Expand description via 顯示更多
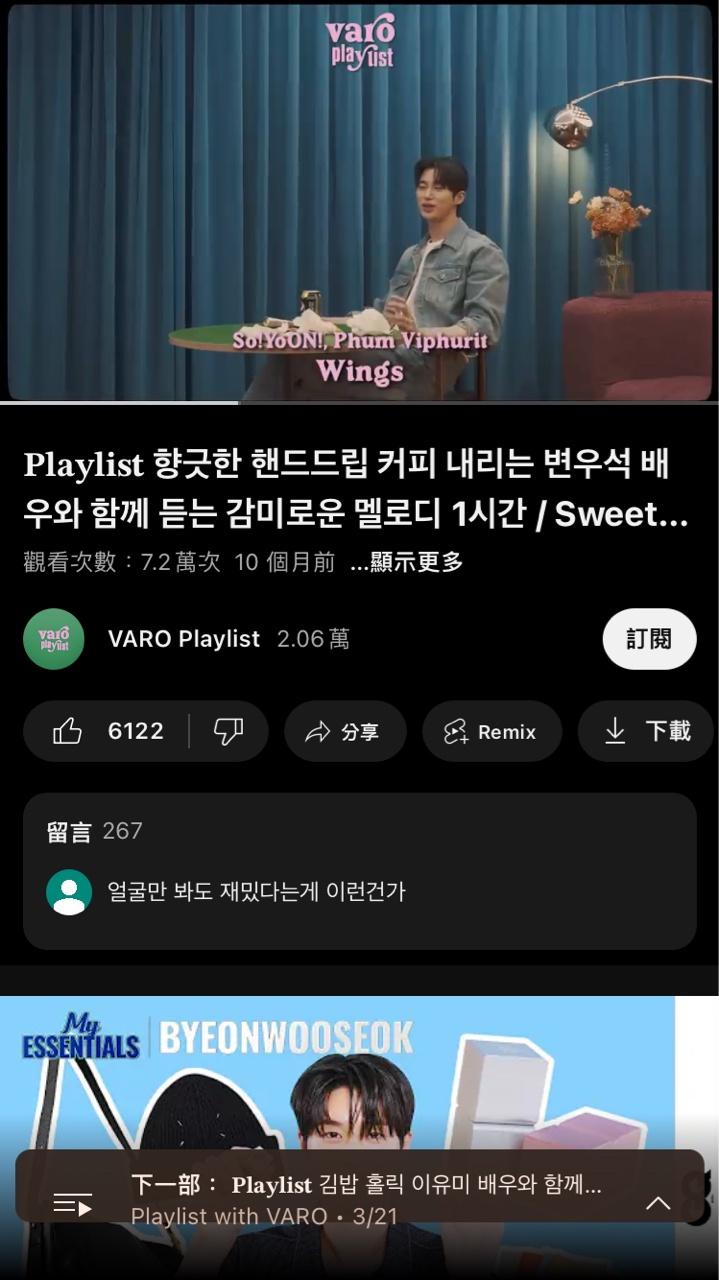The width and height of the screenshot is (719, 1280). pos(407,563)
